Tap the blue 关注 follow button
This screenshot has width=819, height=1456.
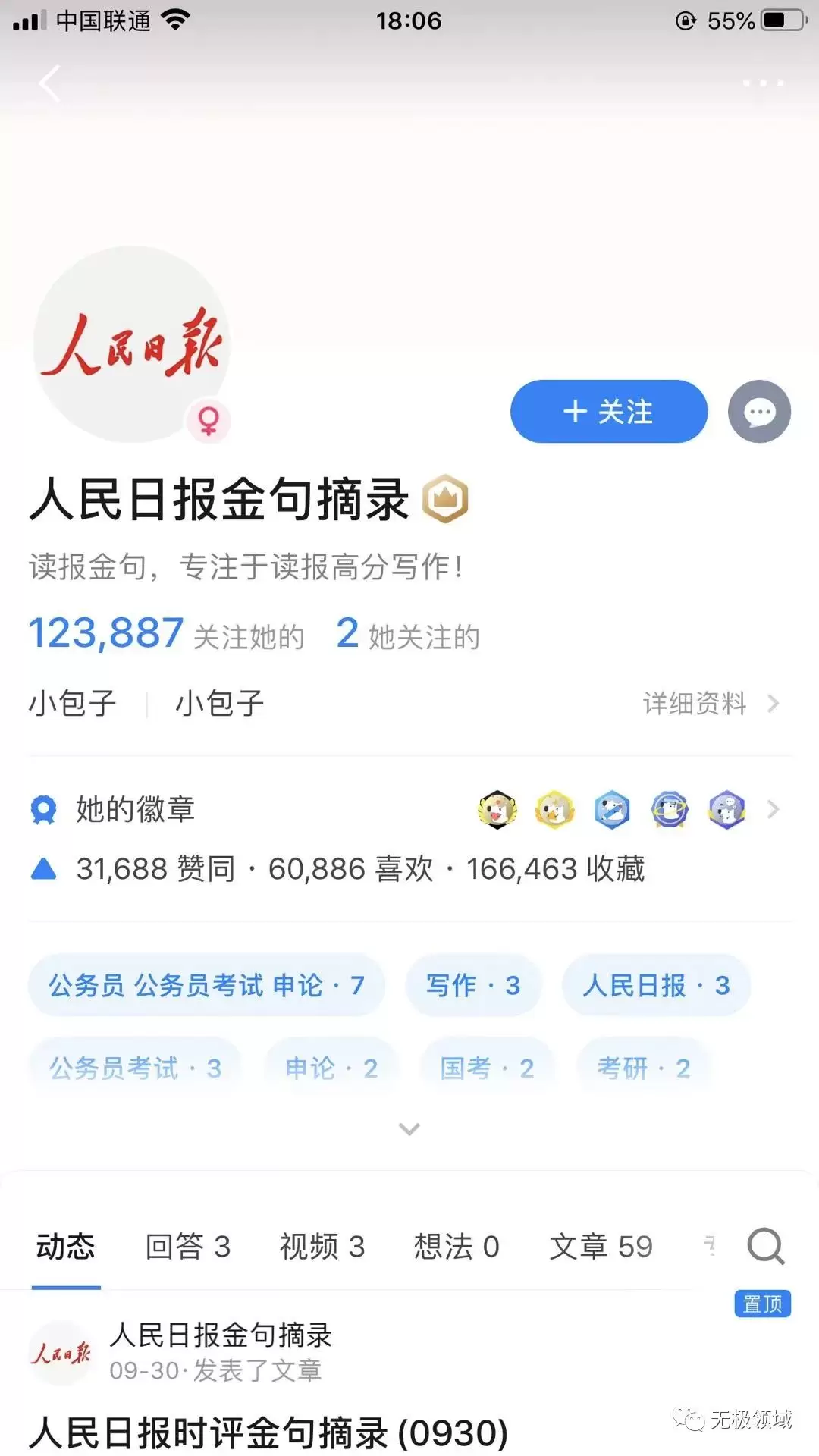tap(608, 412)
